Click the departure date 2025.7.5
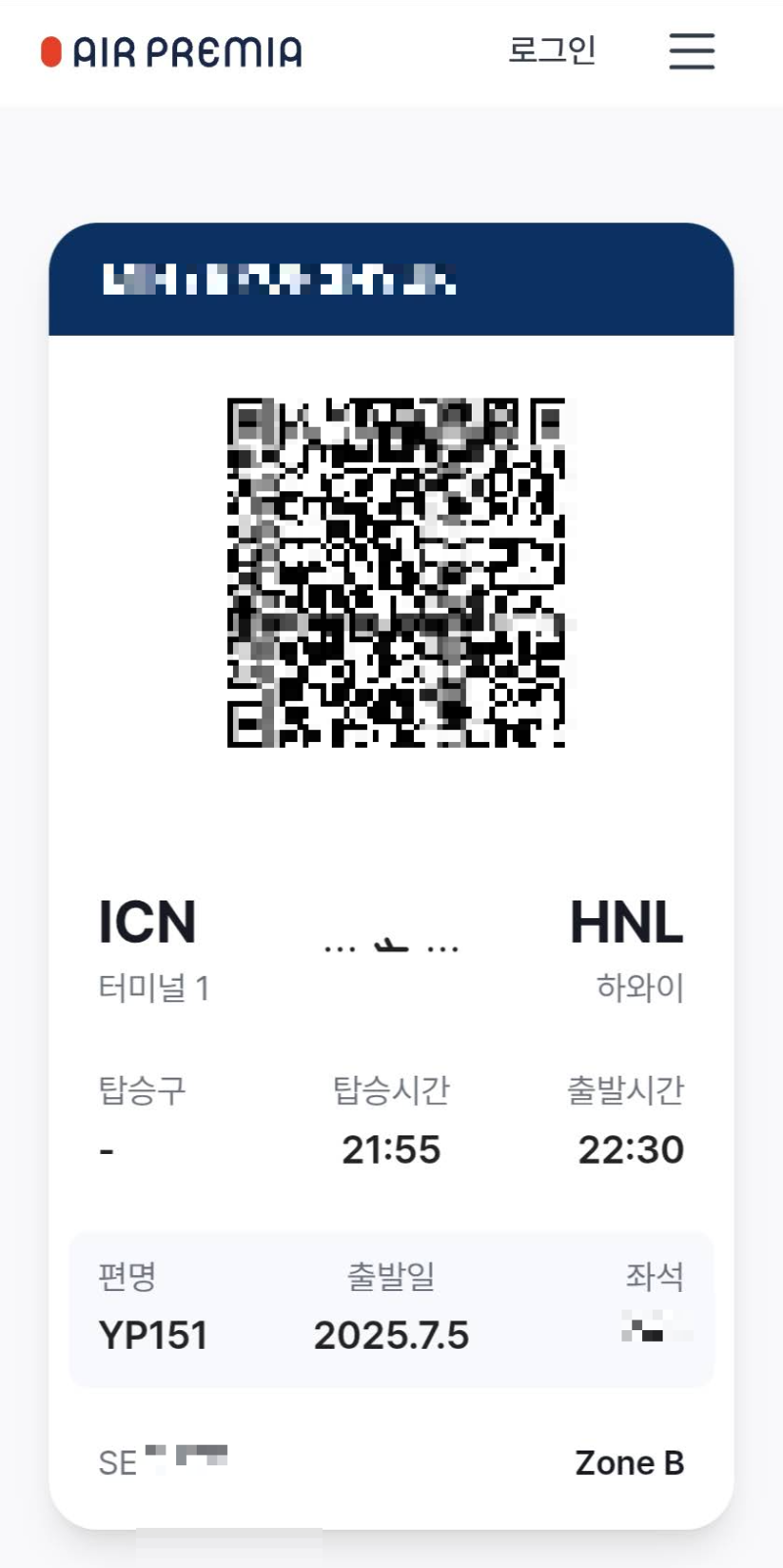This screenshot has height=1568, width=783. click(392, 1334)
